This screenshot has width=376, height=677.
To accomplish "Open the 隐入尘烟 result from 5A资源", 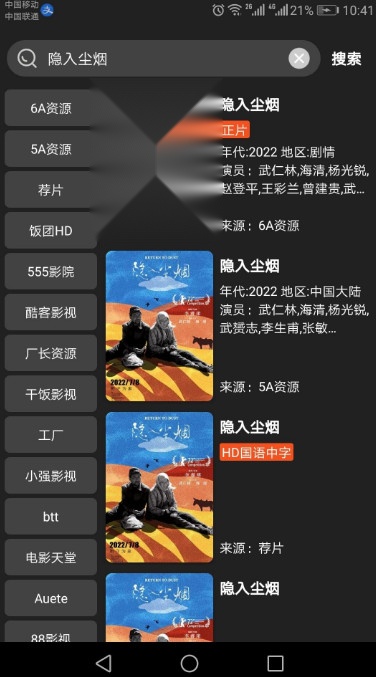I will (x=239, y=326).
